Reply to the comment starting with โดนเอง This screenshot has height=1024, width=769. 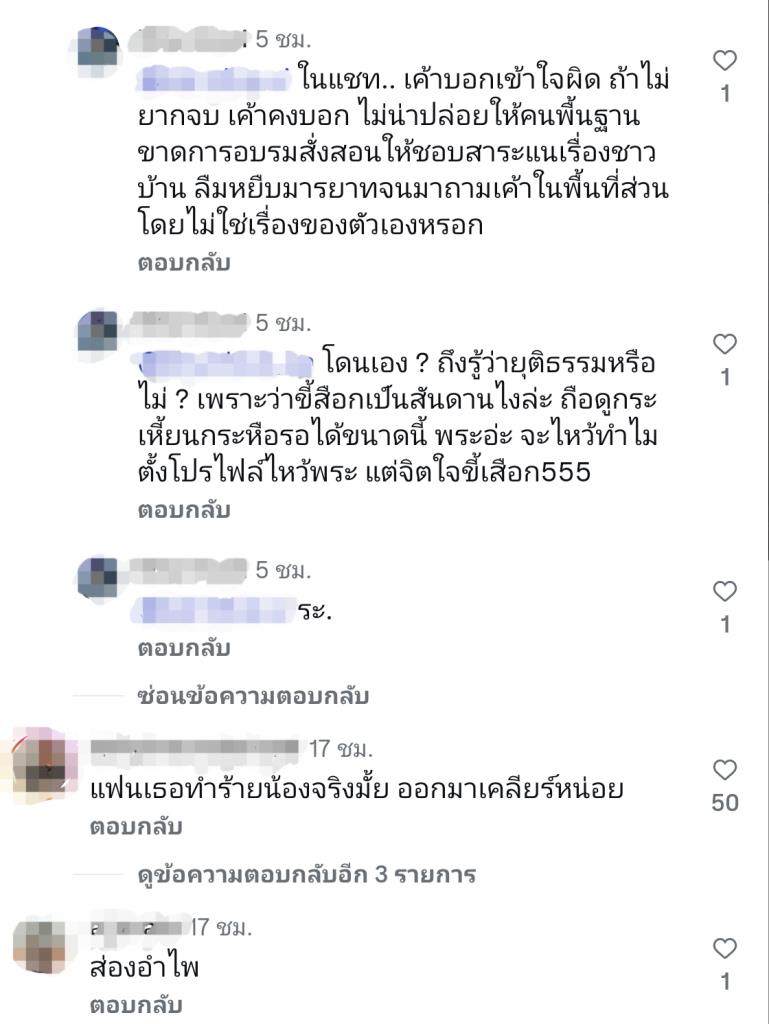(183, 510)
